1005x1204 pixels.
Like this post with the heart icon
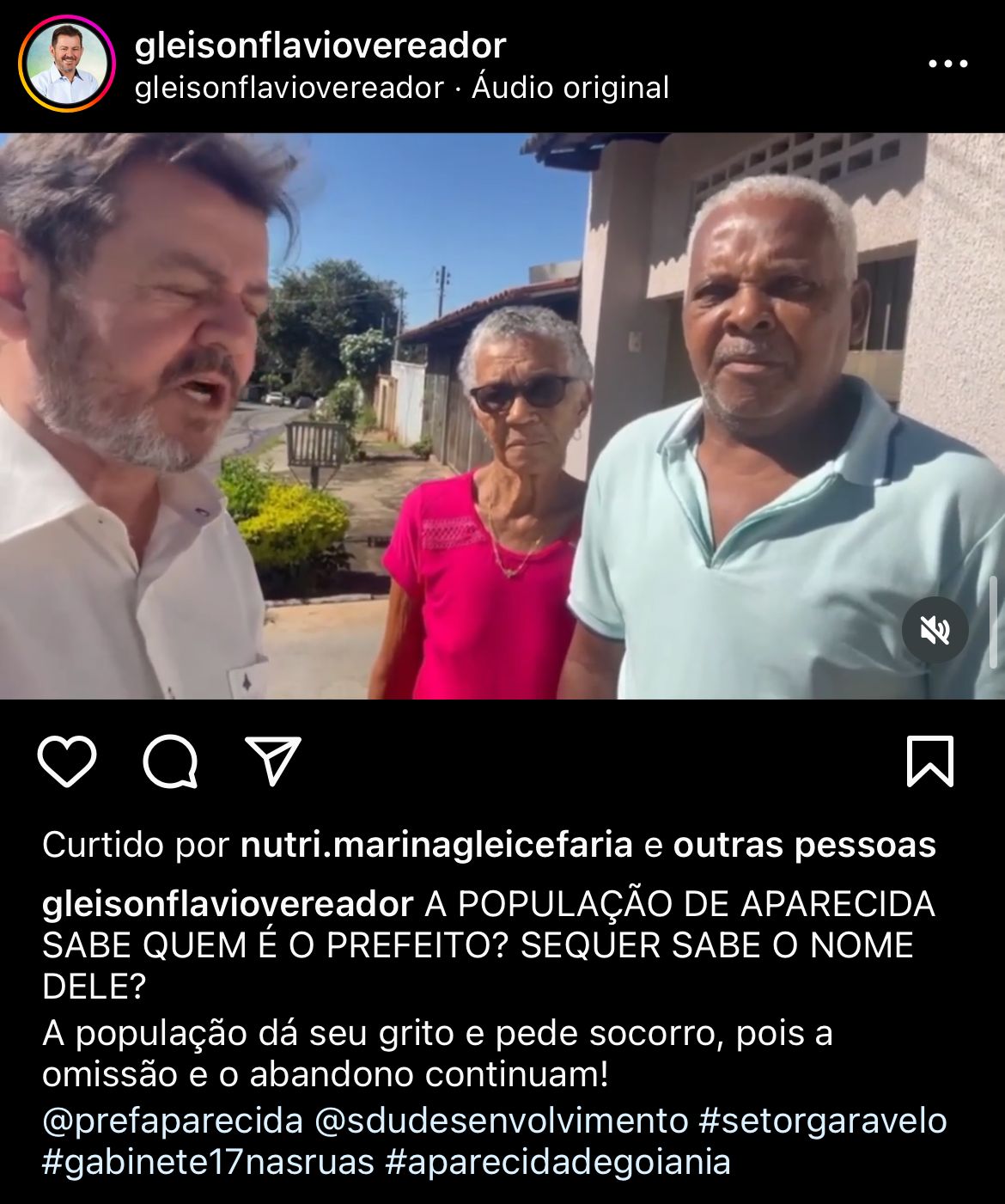tap(67, 761)
